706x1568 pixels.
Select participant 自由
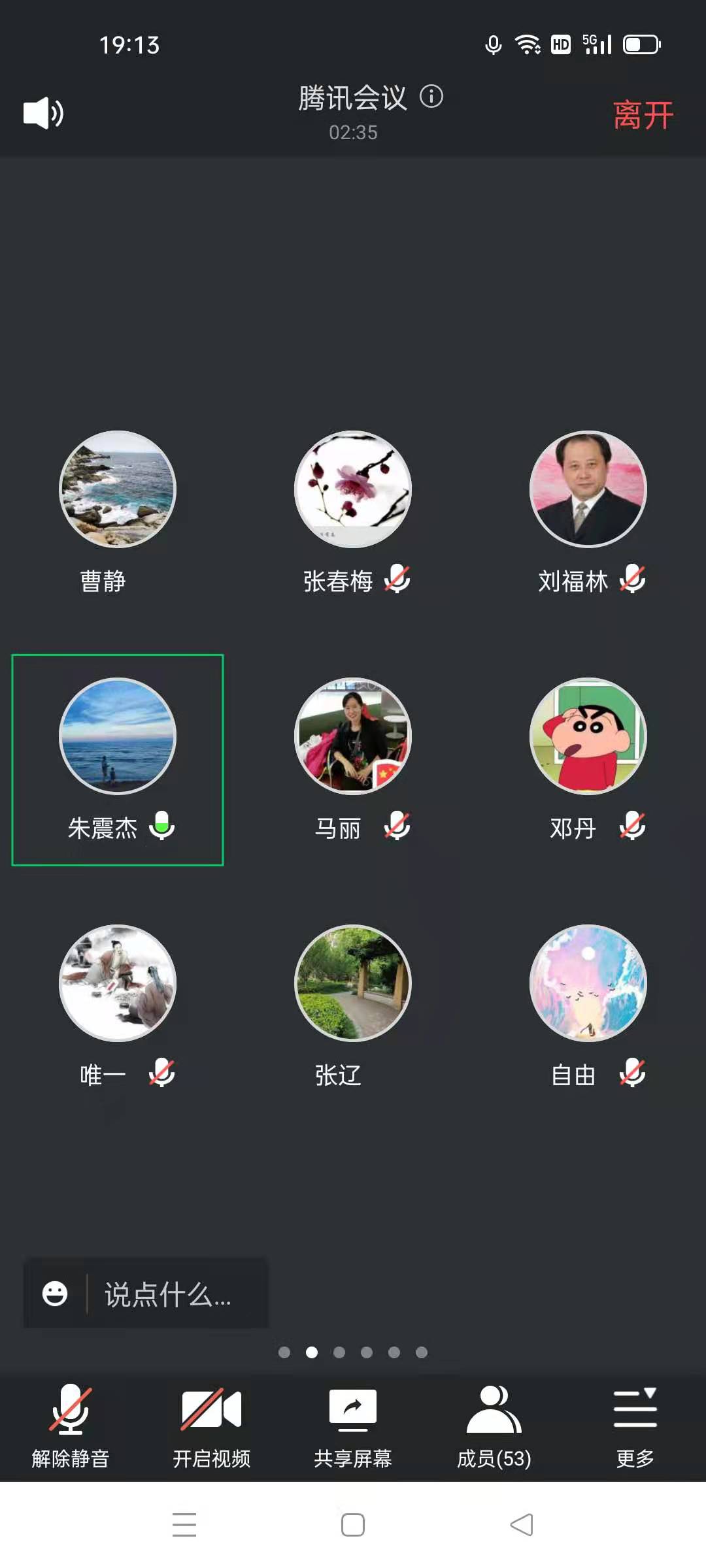pyautogui.click(x=588, y=984)
